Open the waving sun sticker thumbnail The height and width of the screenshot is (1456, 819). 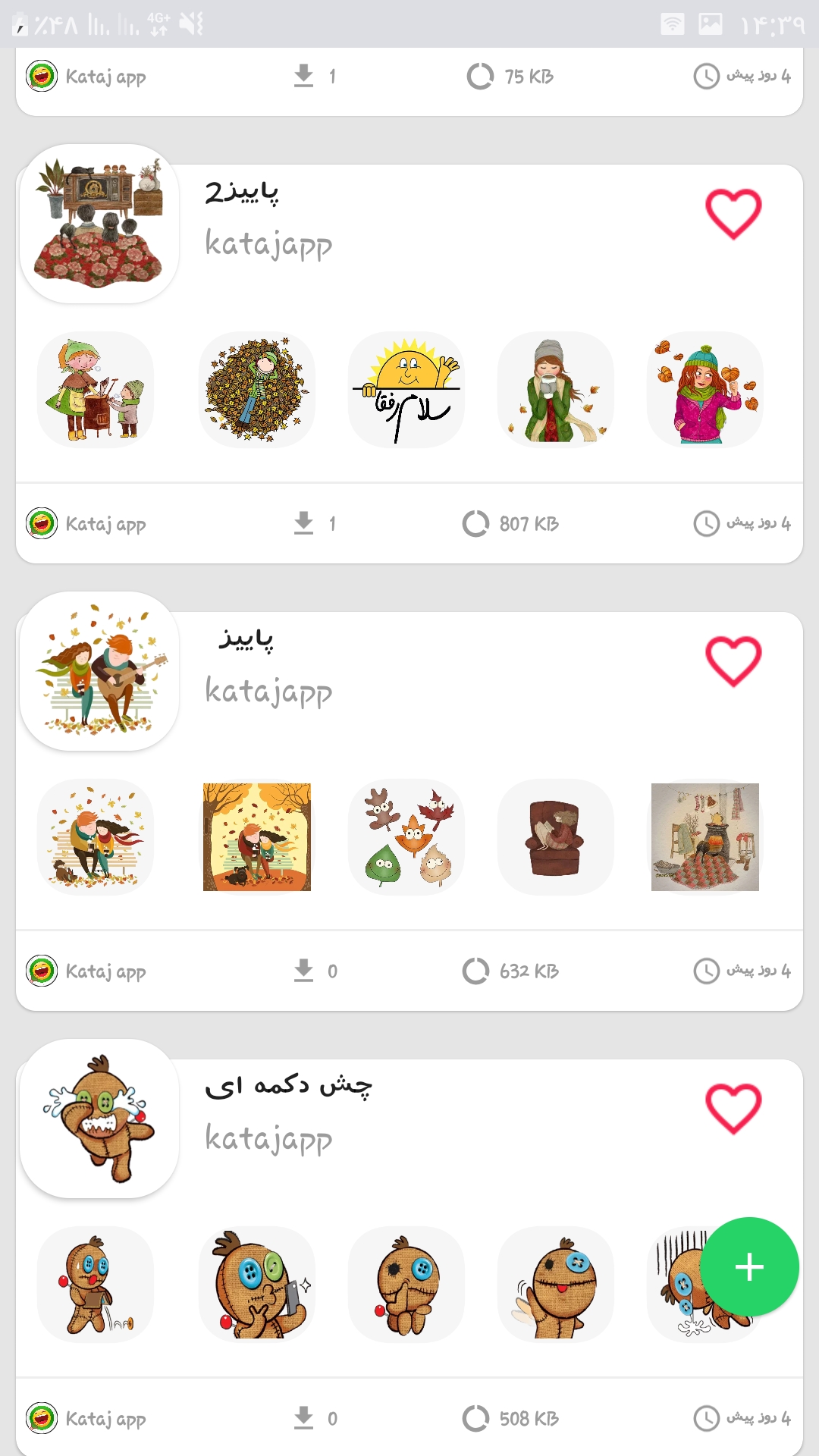pyautogui.click(x=406, y=391)
